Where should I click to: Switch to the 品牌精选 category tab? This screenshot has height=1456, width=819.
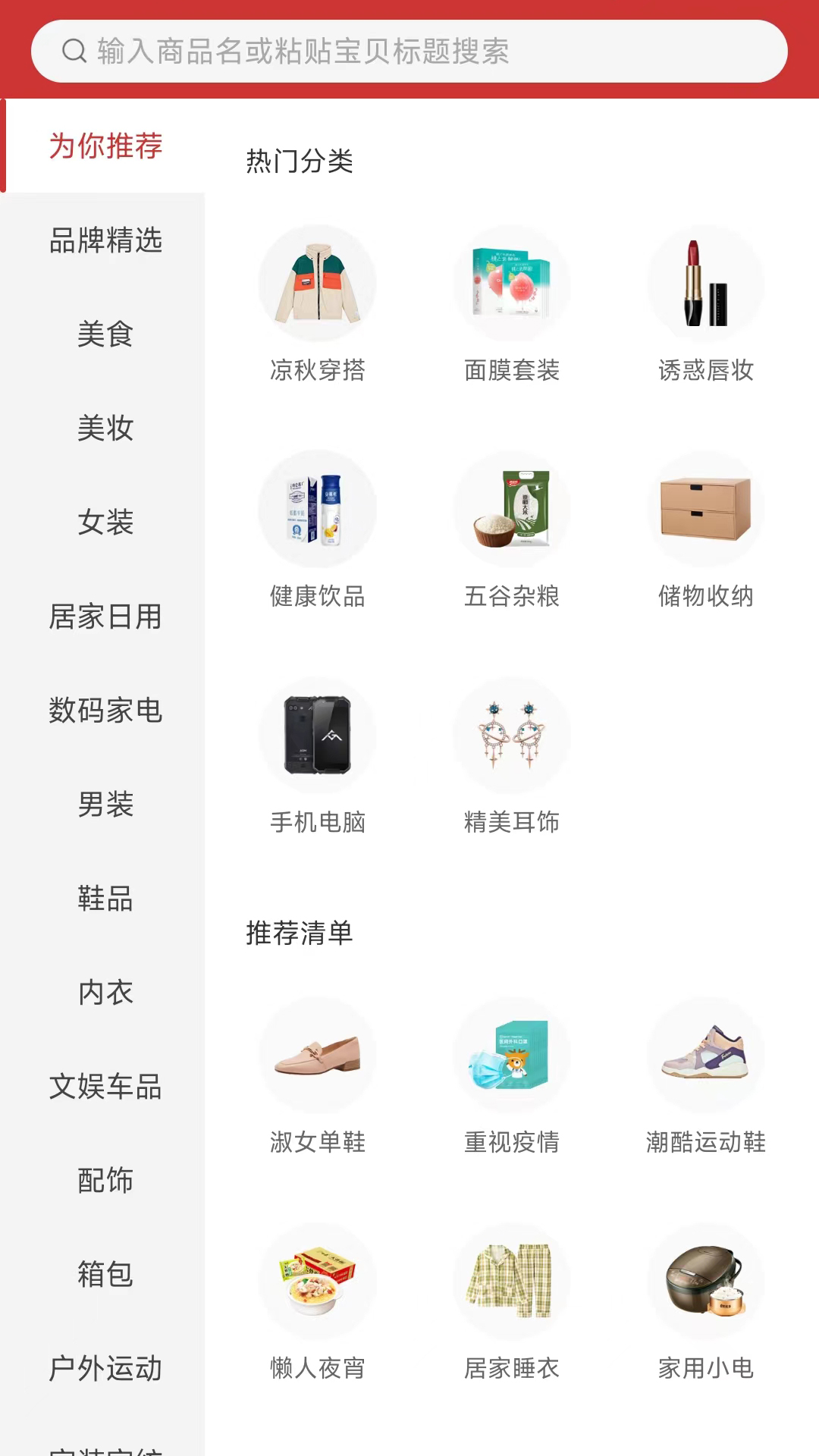coord(106,241)
